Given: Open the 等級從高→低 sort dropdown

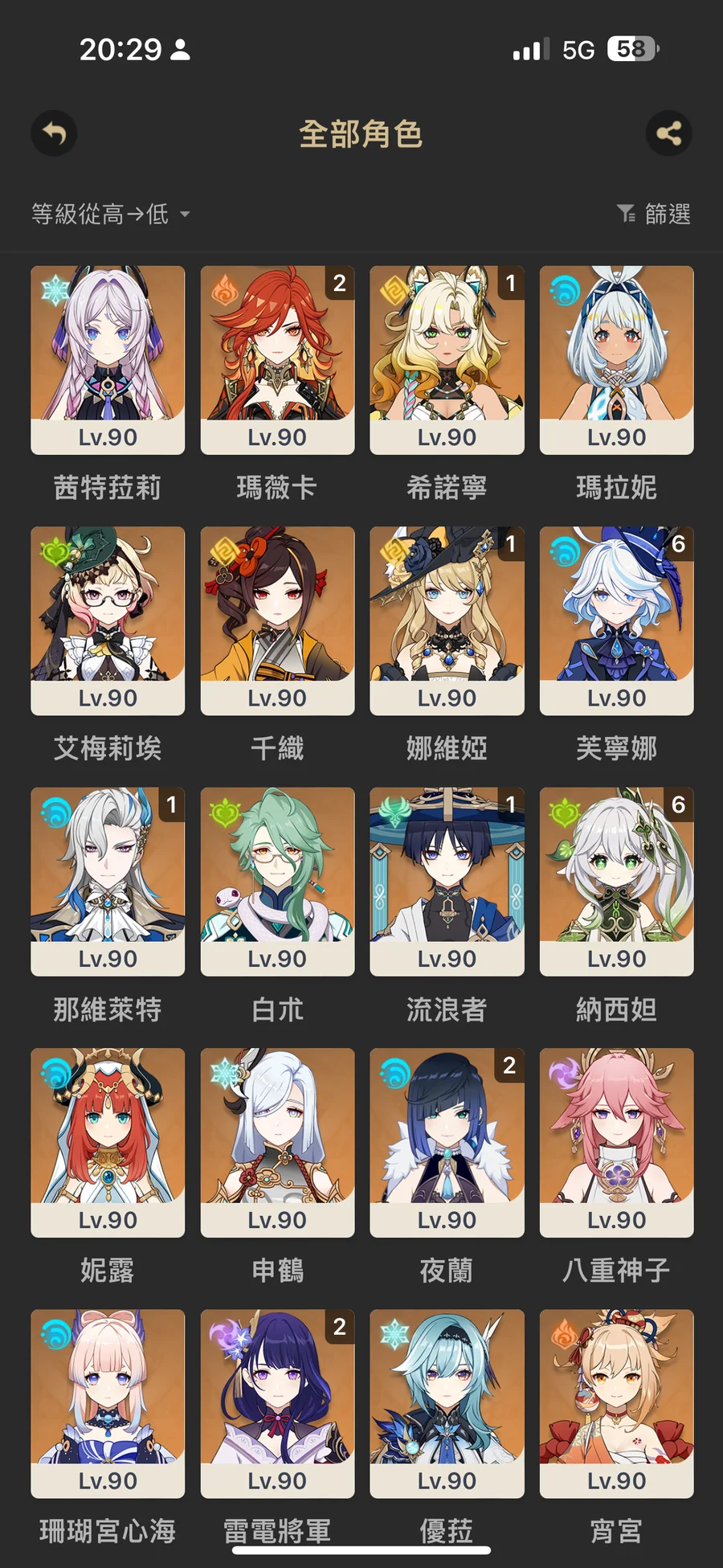Looking at the screenshot, I should pyautogui.click(x=111, y=214).
